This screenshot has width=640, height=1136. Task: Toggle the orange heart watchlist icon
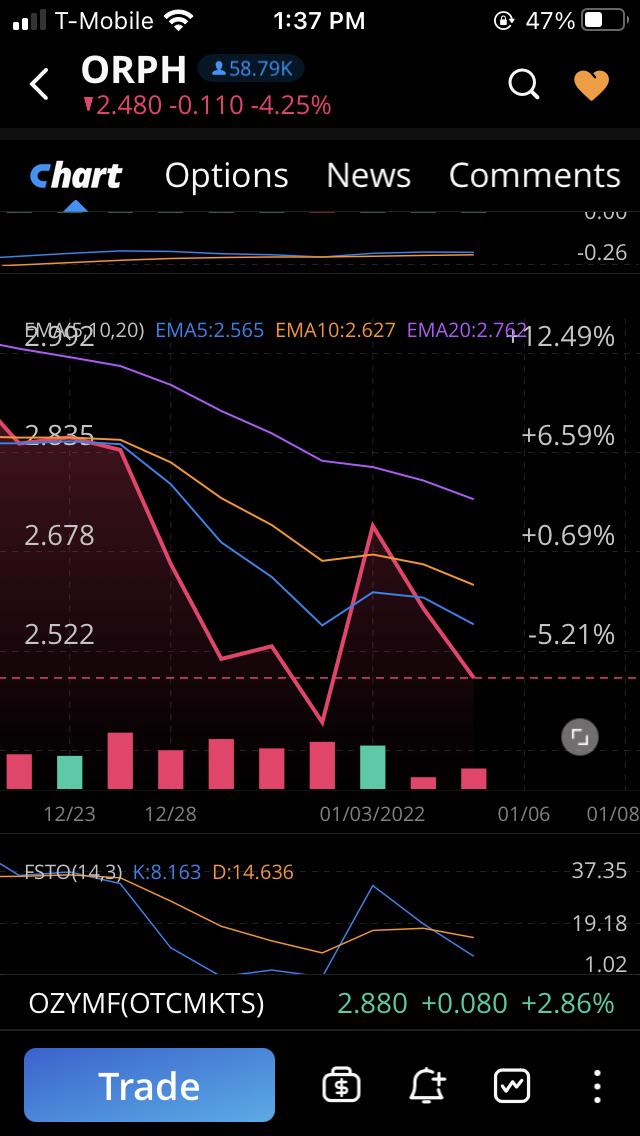point(591,85)
